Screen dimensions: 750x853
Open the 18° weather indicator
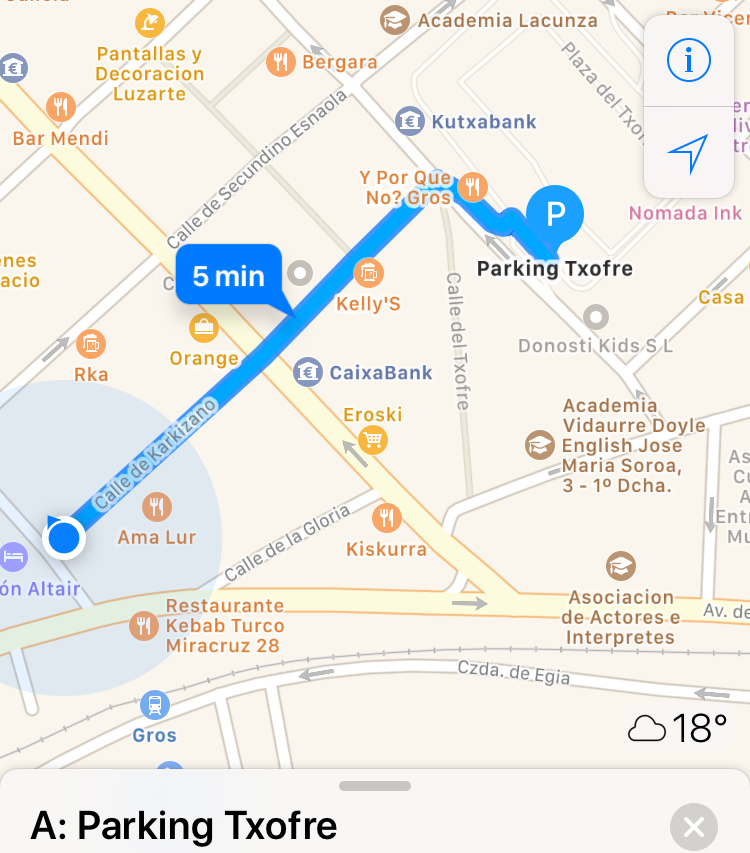tap(677, 729)
